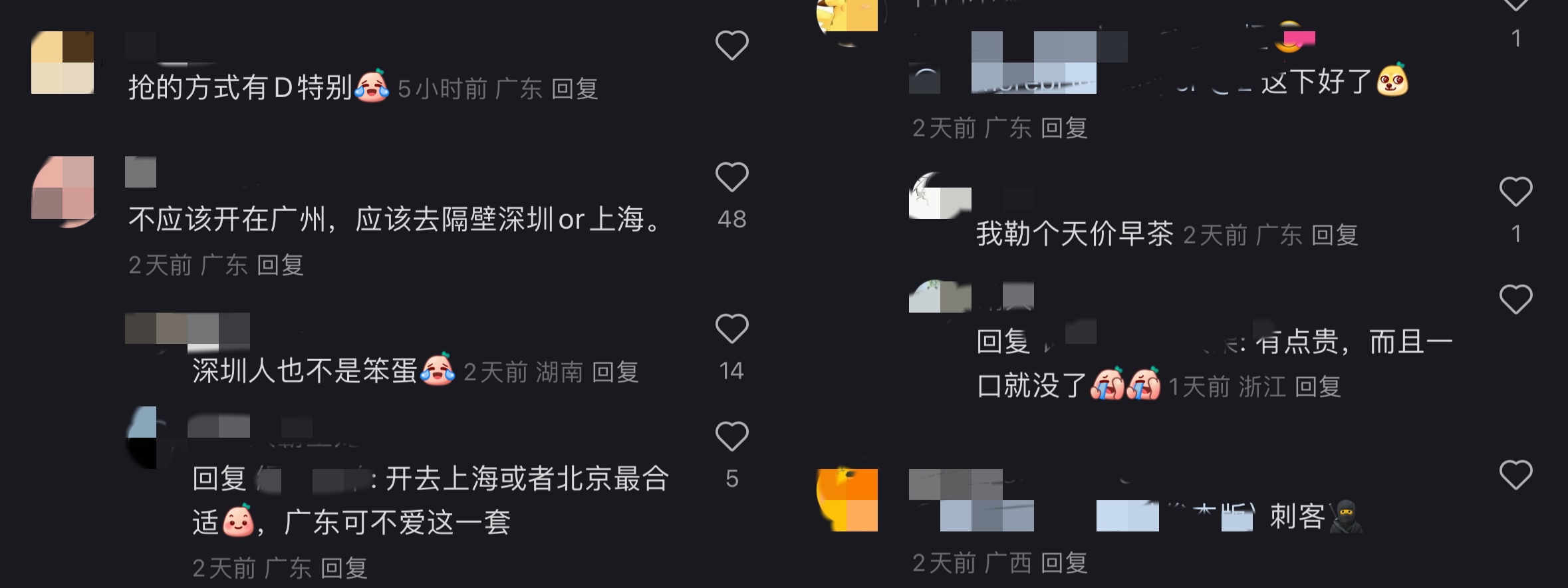Open avatar of "刺客" commenter
This screenshot has width=1568, height=588.
tap(847, 500)
